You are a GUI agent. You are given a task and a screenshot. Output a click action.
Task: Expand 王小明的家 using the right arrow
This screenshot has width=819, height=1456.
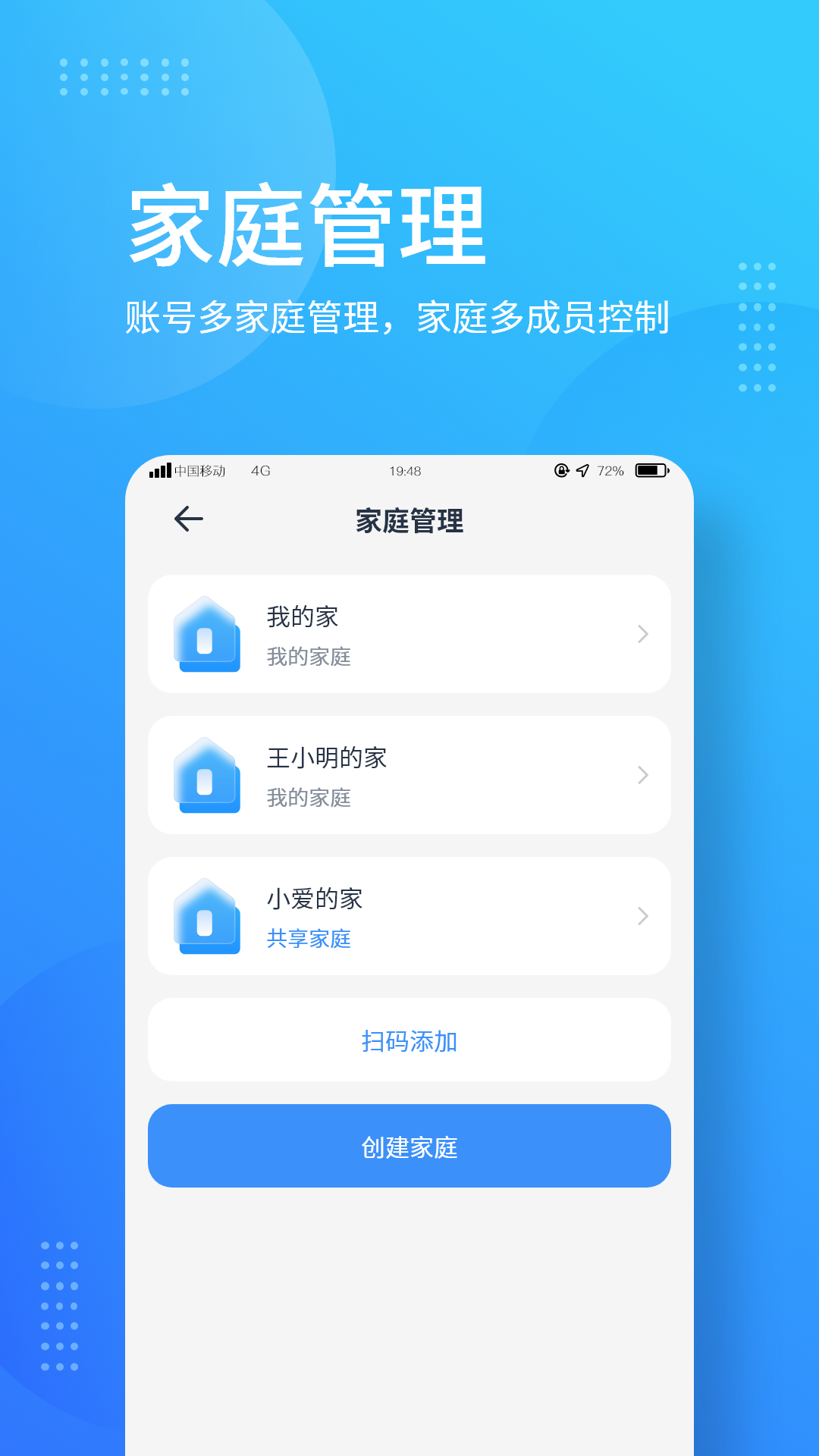pos(642,775)
